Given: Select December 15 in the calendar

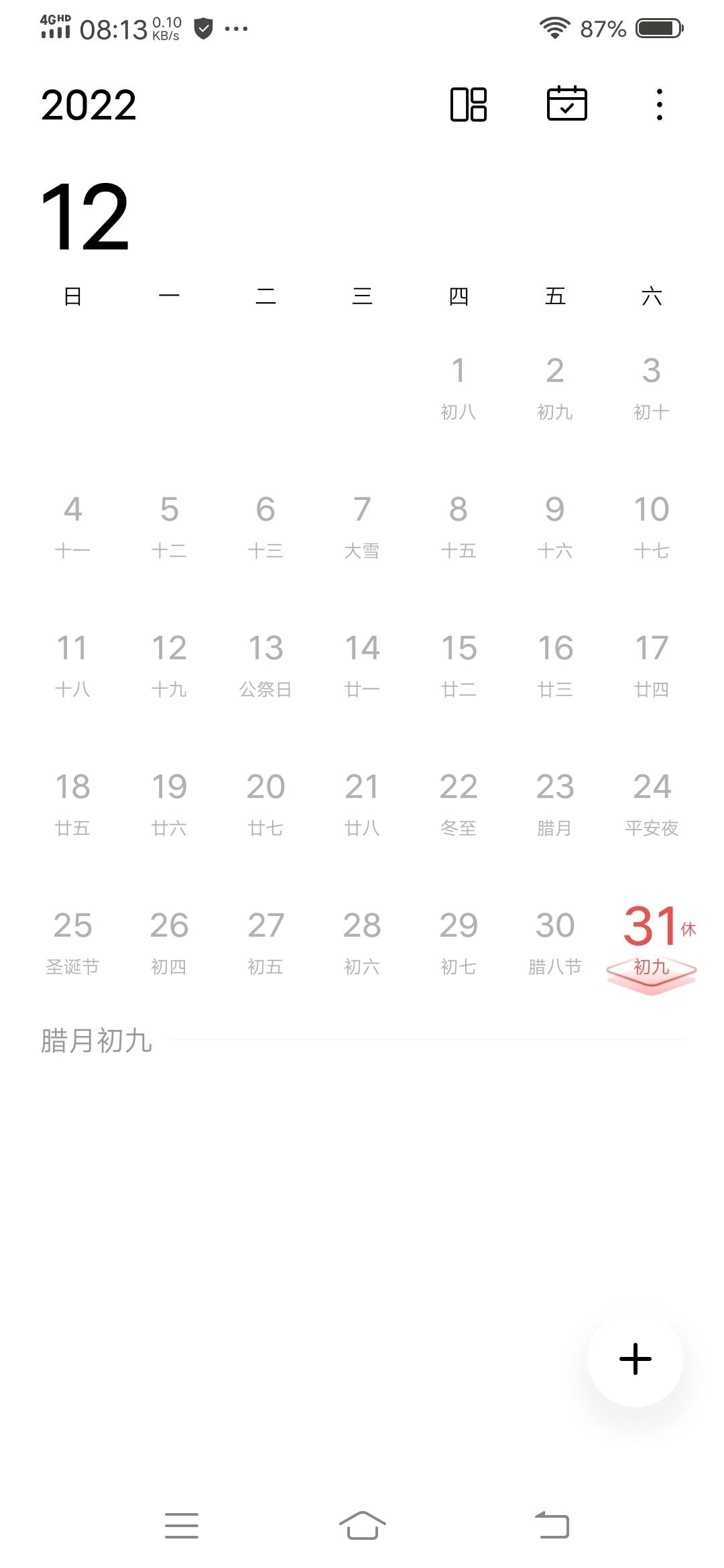Looking at the screenshot, I should [x=459, y=665].
